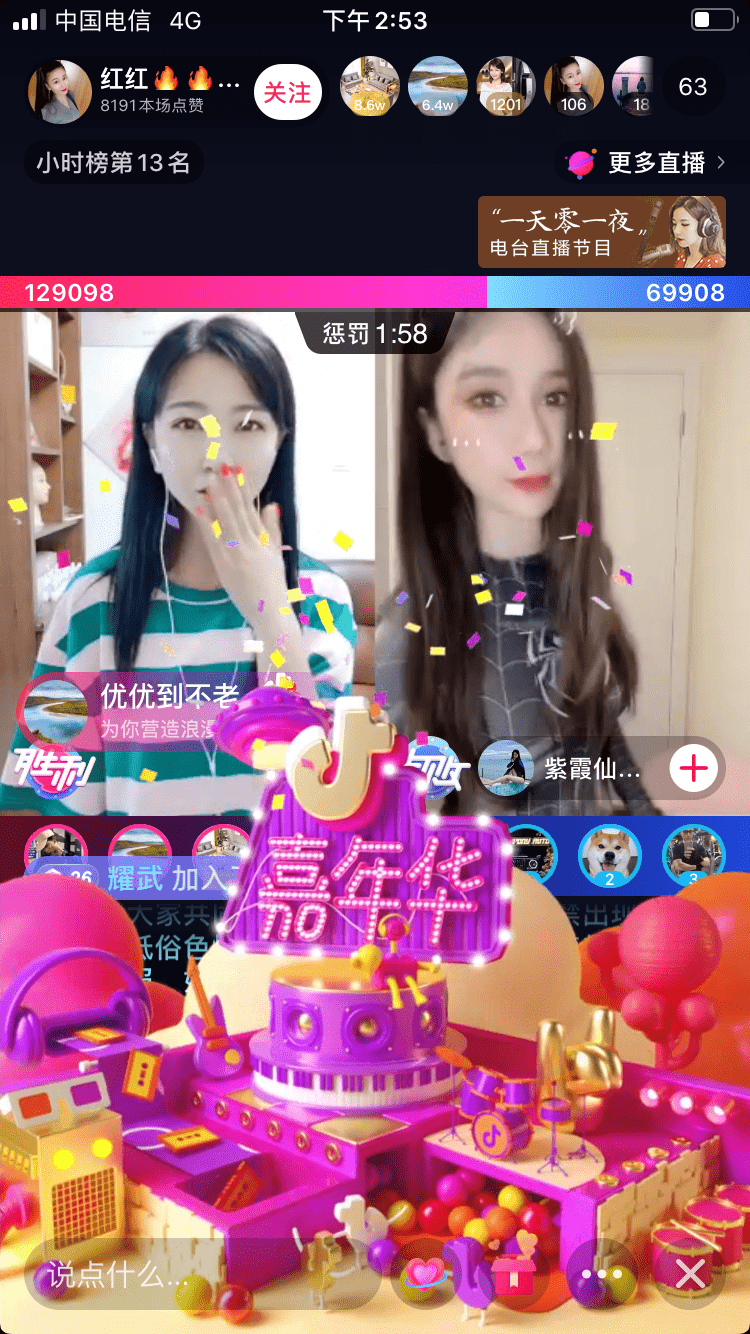Viewport: 750px width, 1334px height.
Task: Follow 紫霞仙 with the plus button
Action: tap(694, 768)
